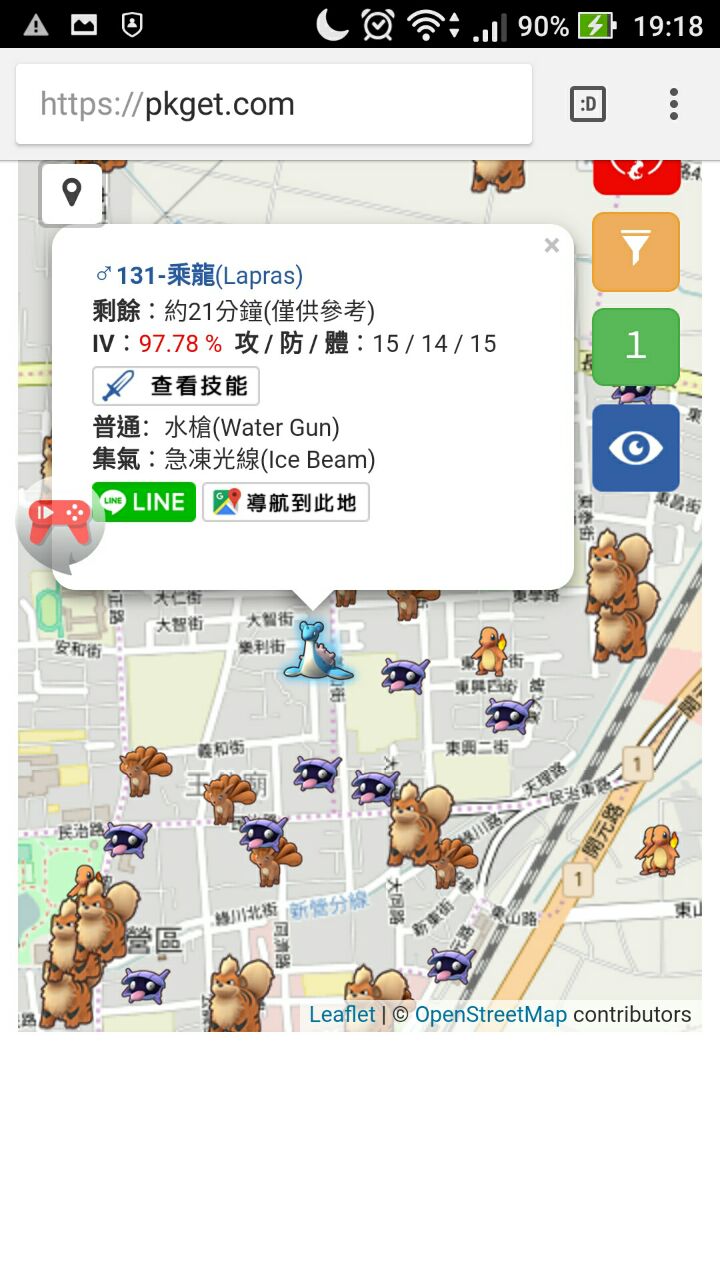Open the Leaflet link
720x1280 pixels.
(x=342, y=1014)
